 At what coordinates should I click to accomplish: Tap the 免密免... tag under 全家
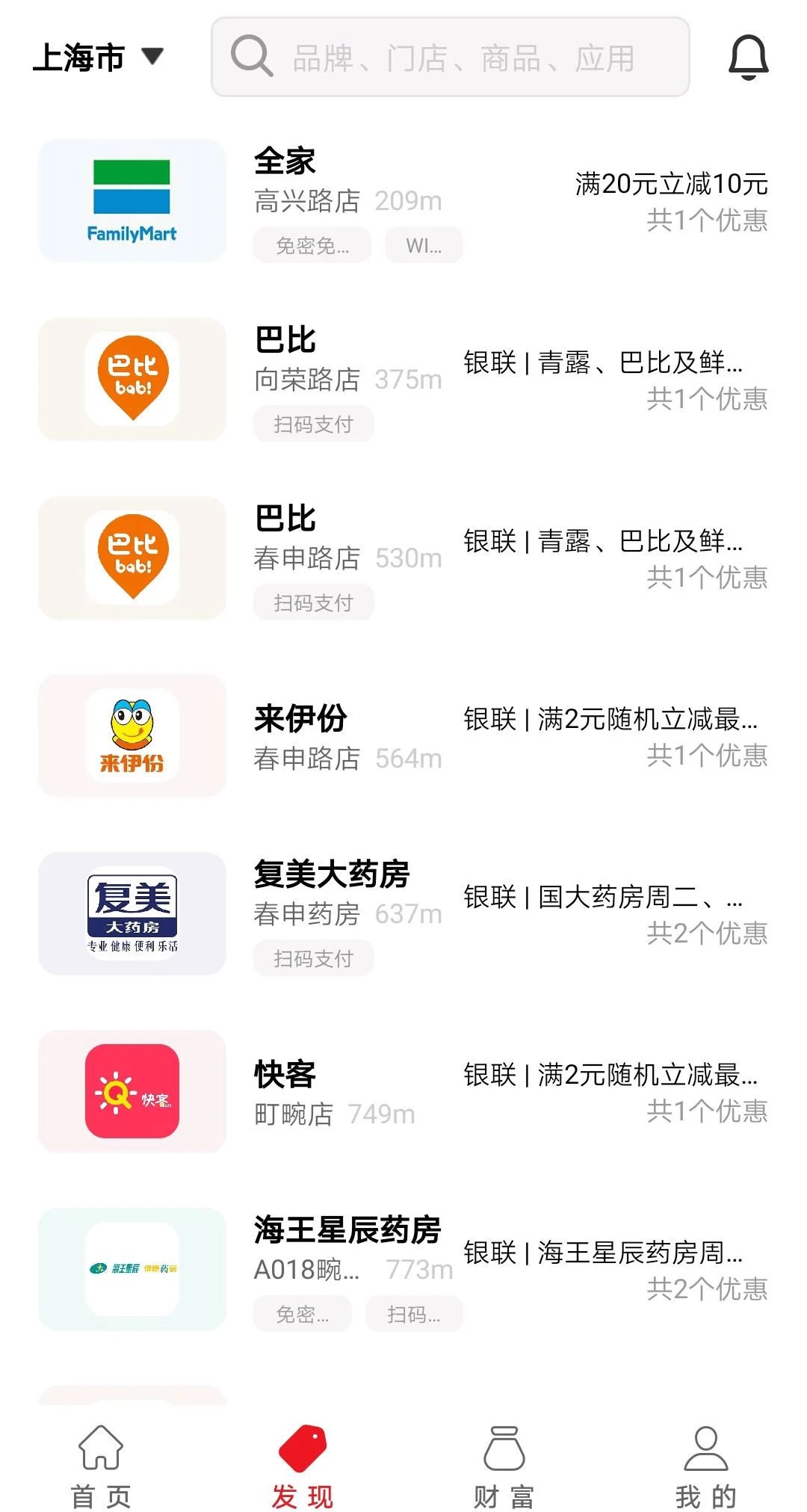311,244
